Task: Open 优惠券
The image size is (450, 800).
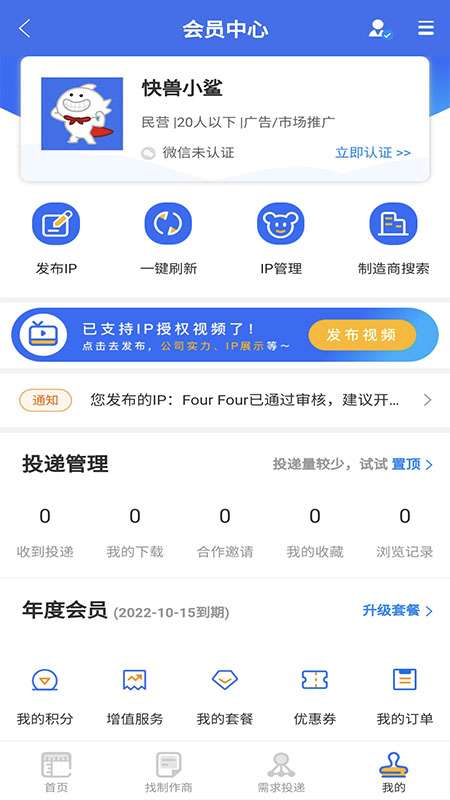Action: coord(315,697)
